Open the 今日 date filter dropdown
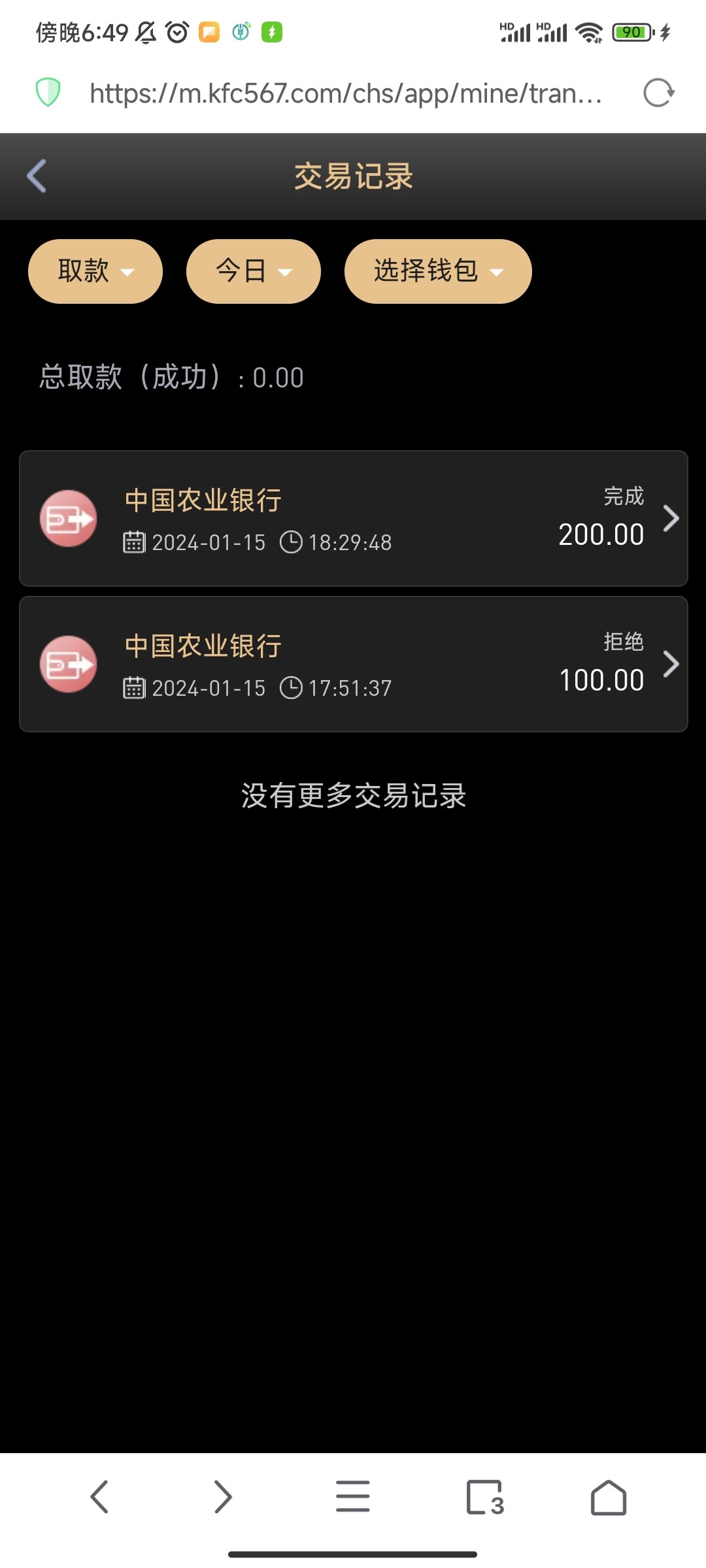This screenshot has height=1568, width=706. click(254, 271)
